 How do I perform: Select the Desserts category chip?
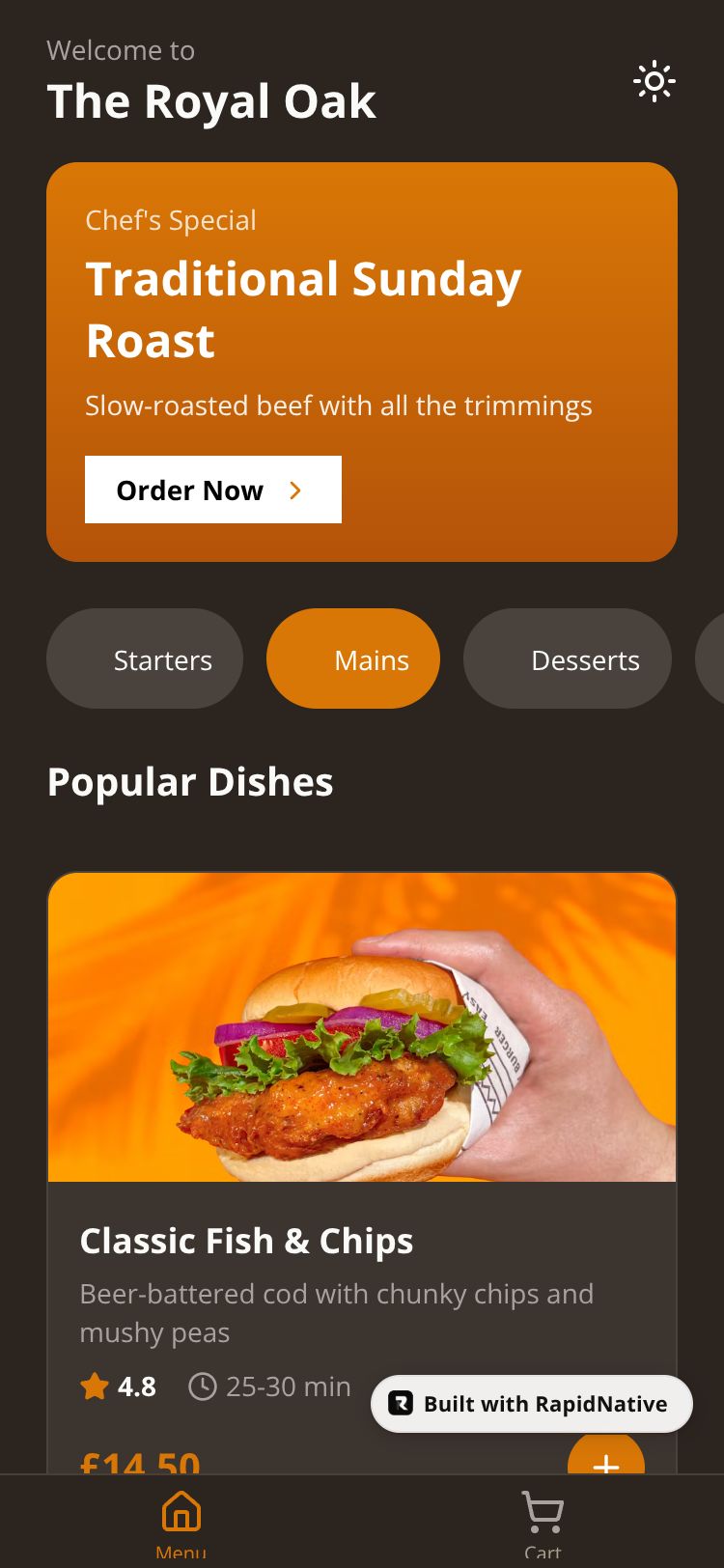568,659
